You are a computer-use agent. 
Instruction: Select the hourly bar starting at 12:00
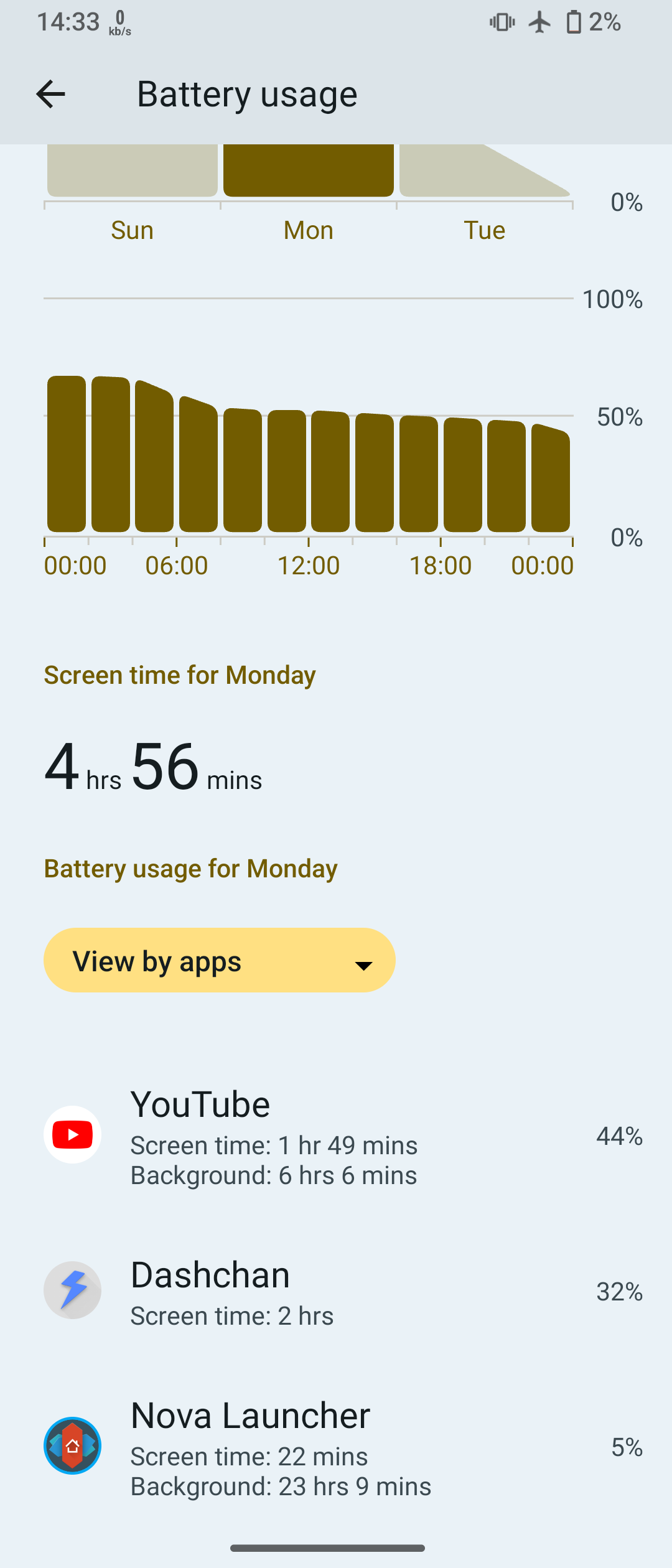(x=330, y=472)
